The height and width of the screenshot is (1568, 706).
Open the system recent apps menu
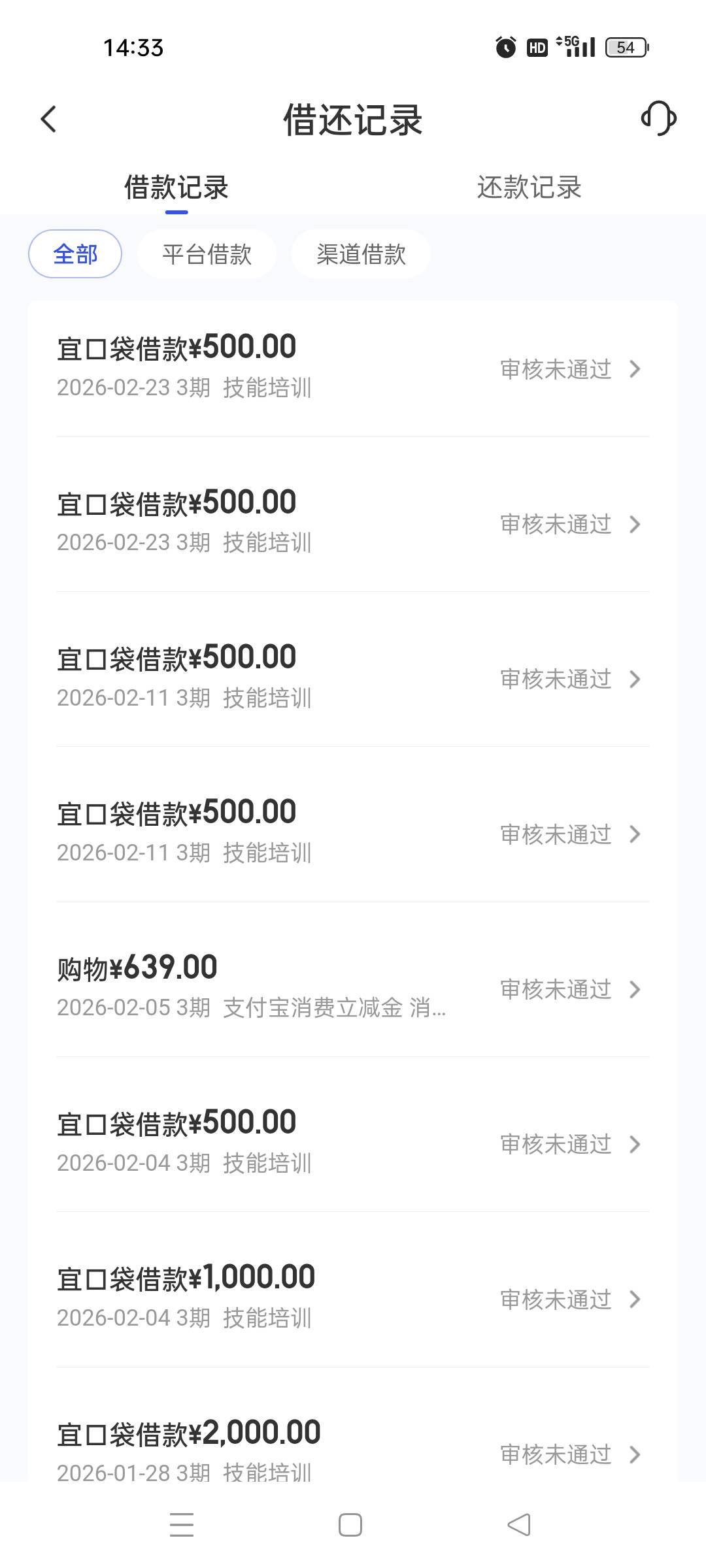(x=182, y=1526)
